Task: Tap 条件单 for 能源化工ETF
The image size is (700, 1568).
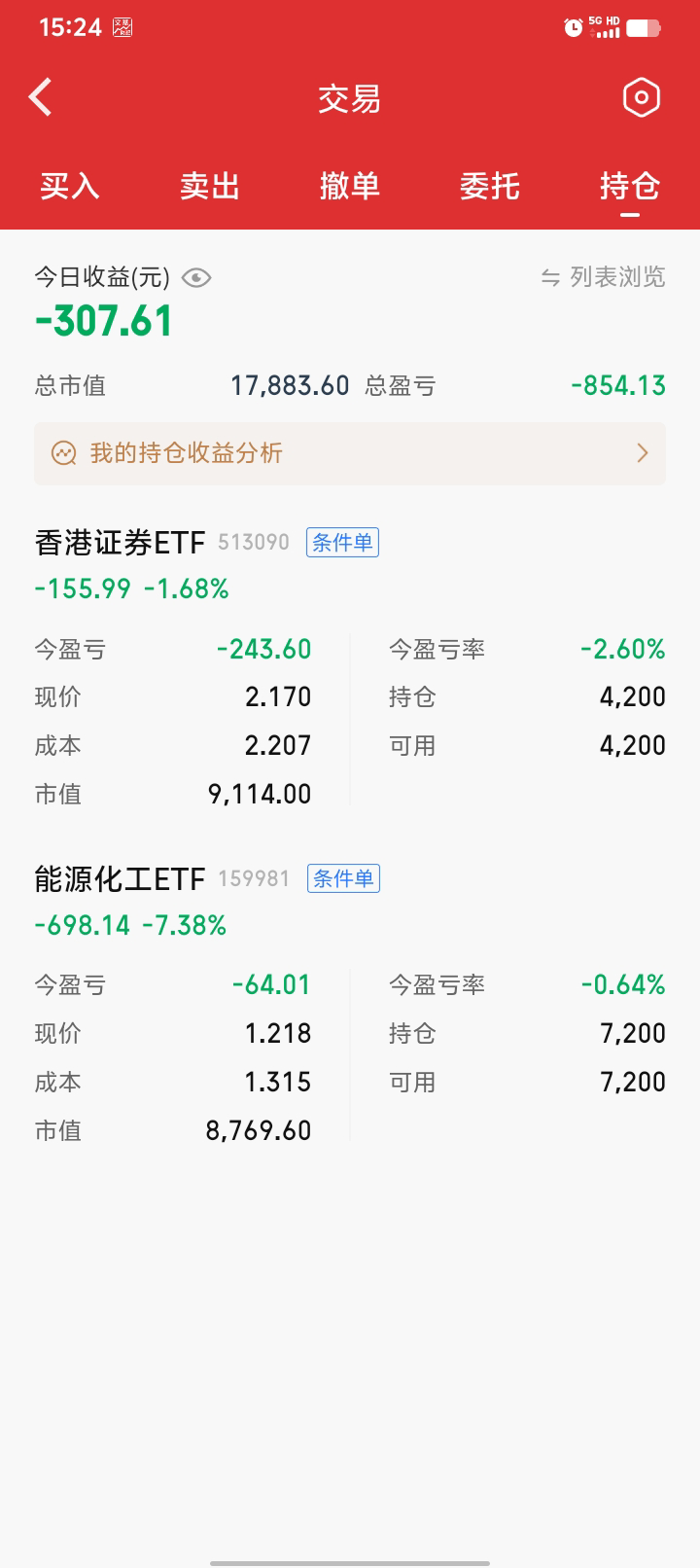Action: tap(343, 878)
